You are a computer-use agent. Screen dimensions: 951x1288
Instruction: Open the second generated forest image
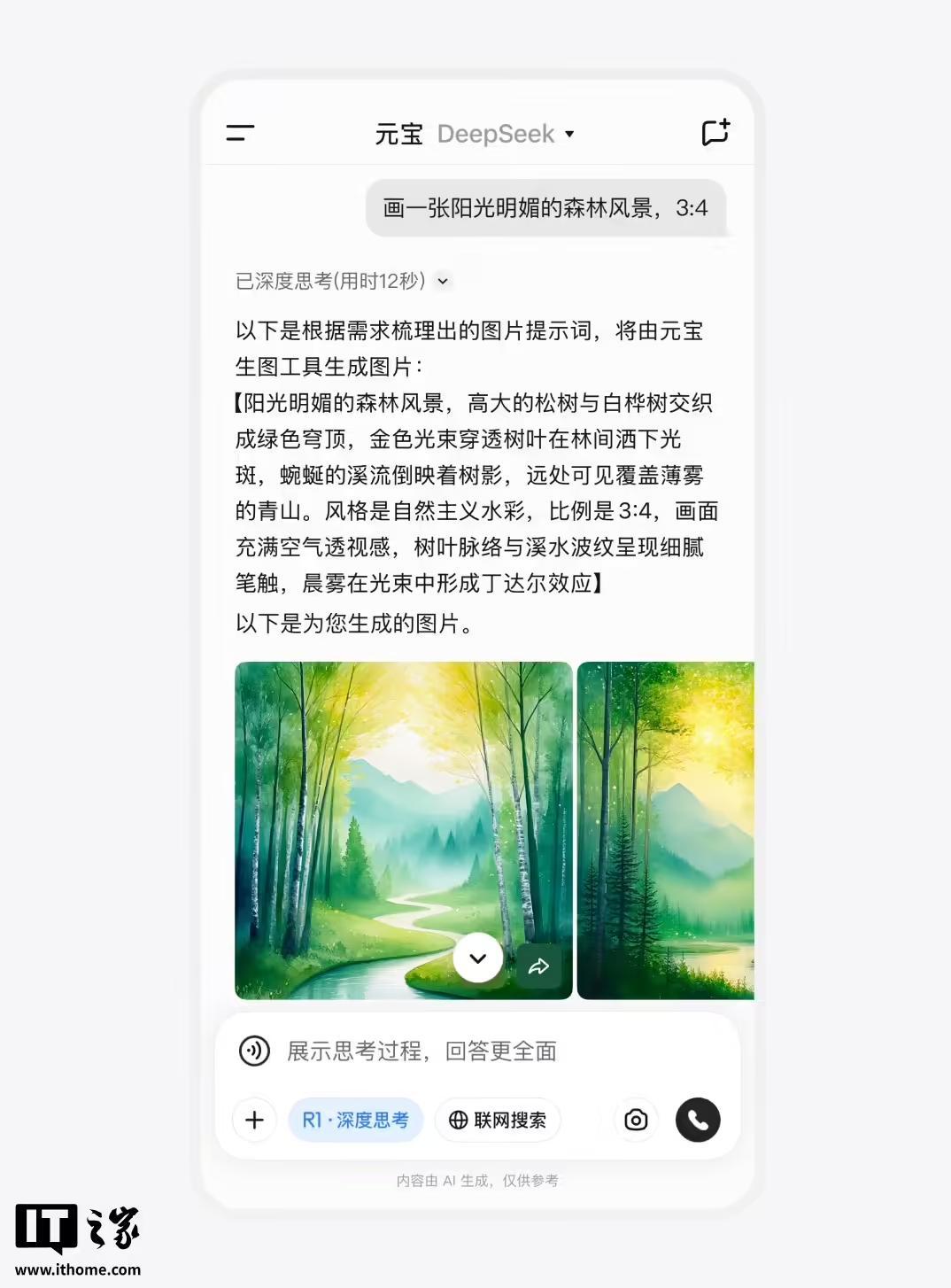pyautogui.click(x=666, y=830)
